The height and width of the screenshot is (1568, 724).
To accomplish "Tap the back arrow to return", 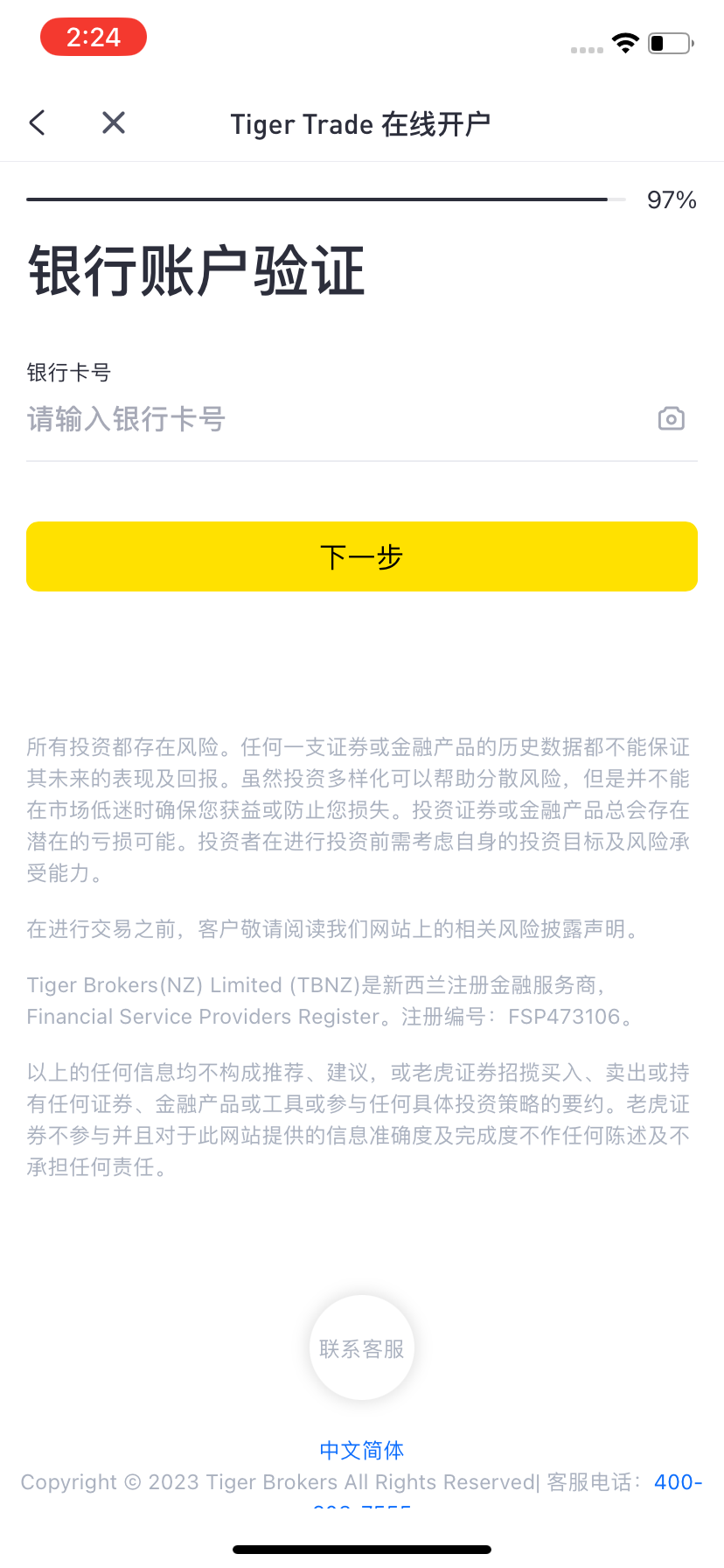I will [36, 122].
